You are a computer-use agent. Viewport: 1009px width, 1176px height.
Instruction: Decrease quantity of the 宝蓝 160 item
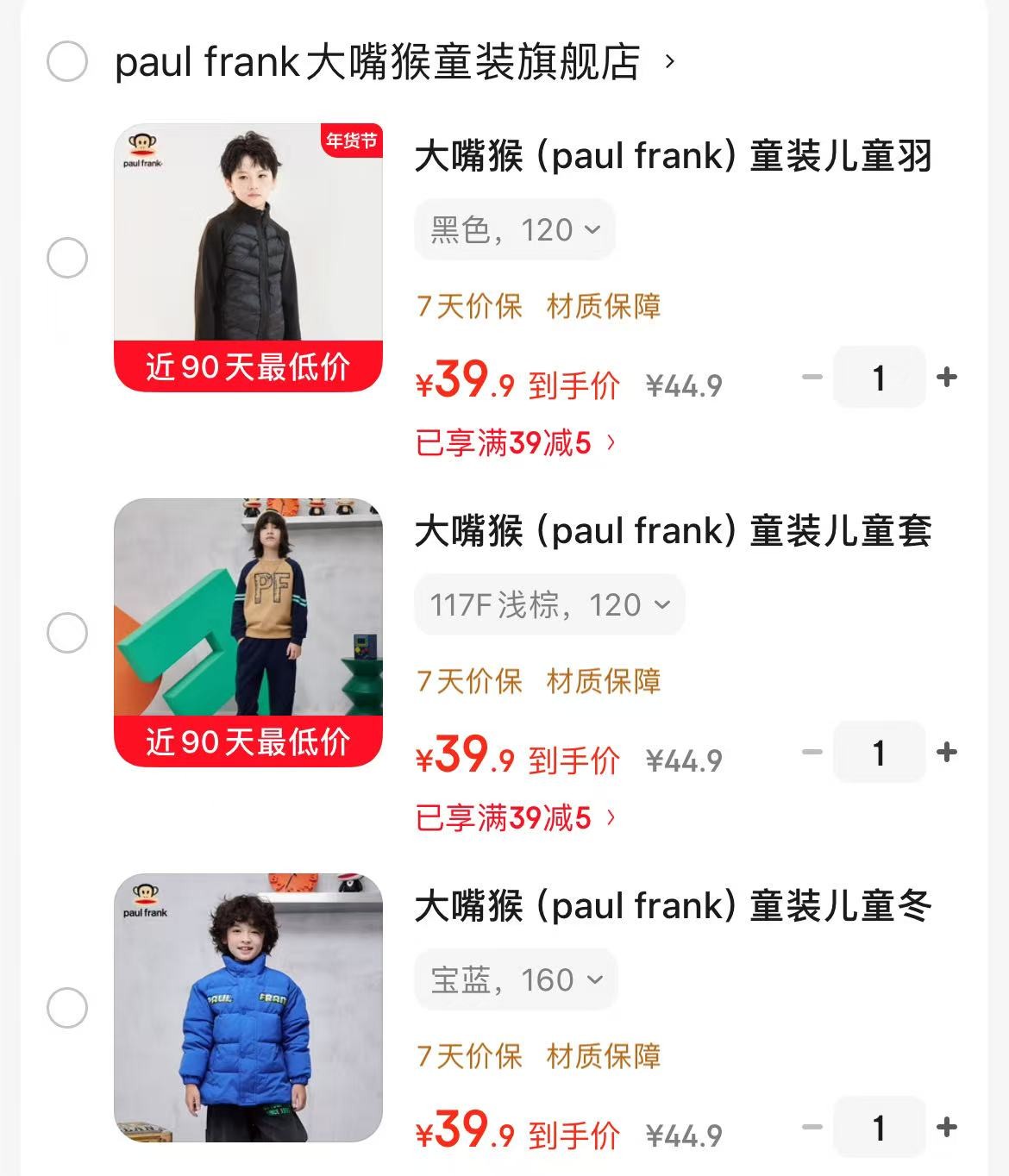(x=812, y=1127)
